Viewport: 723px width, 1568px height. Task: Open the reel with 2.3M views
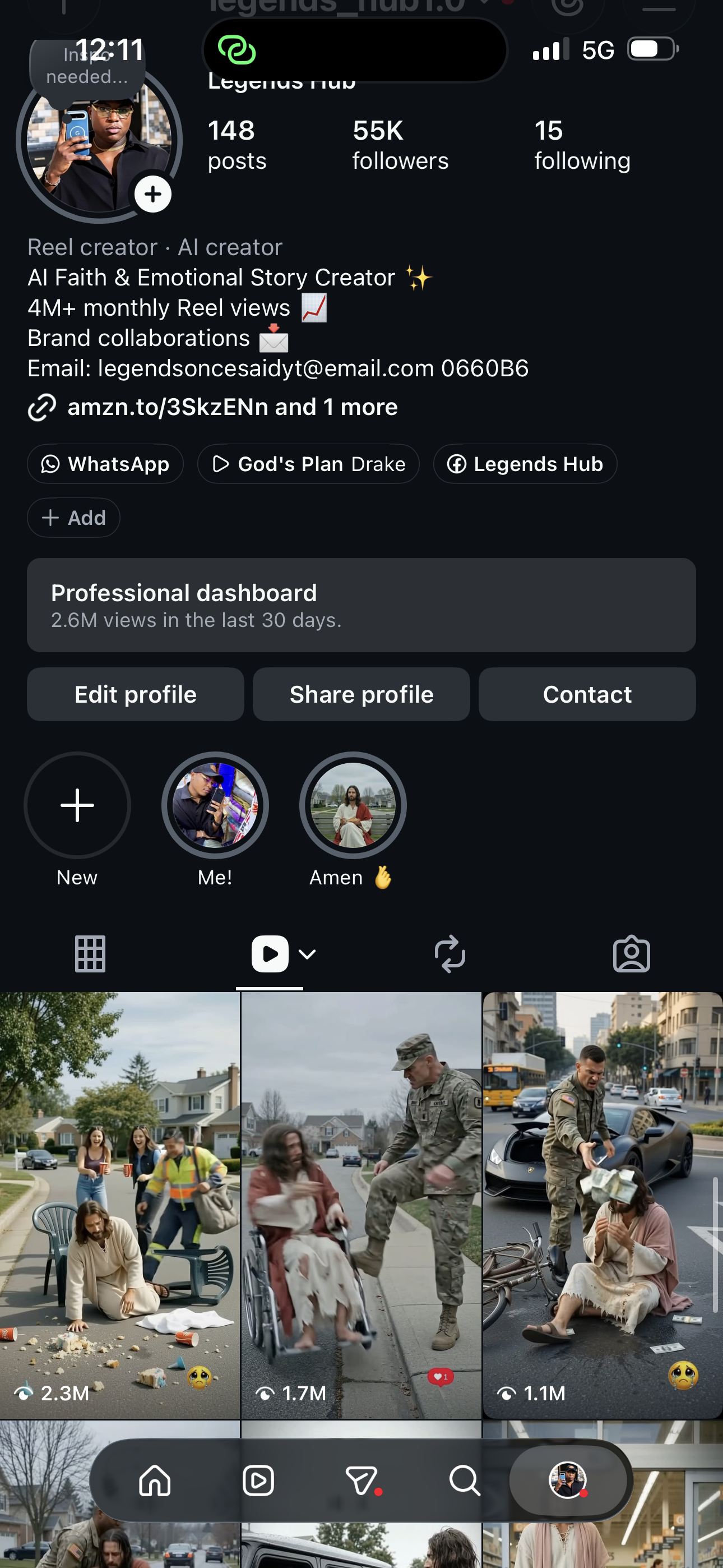[x=119, y=1205]
